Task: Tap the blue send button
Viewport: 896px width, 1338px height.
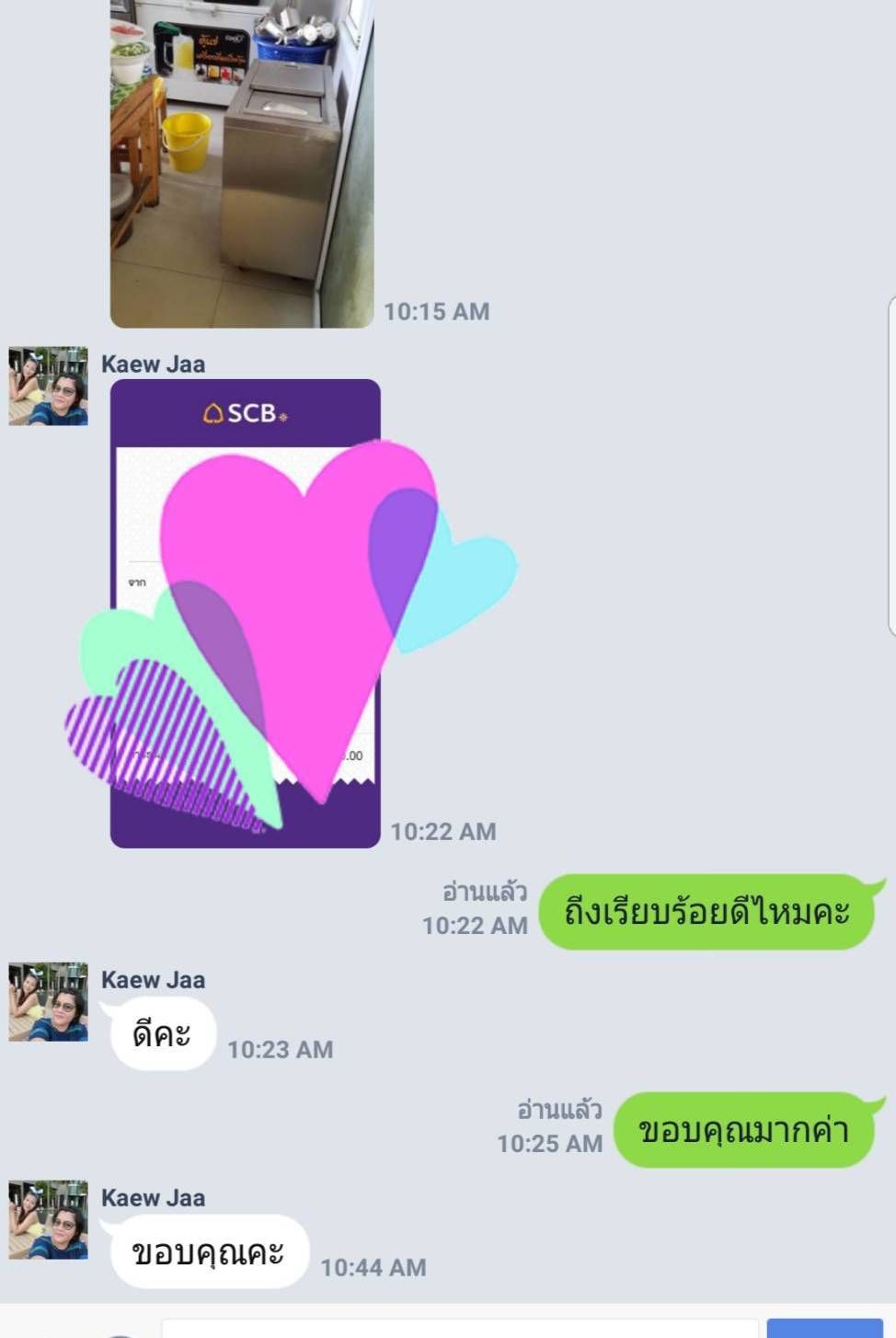Action: pos(824,1328)
